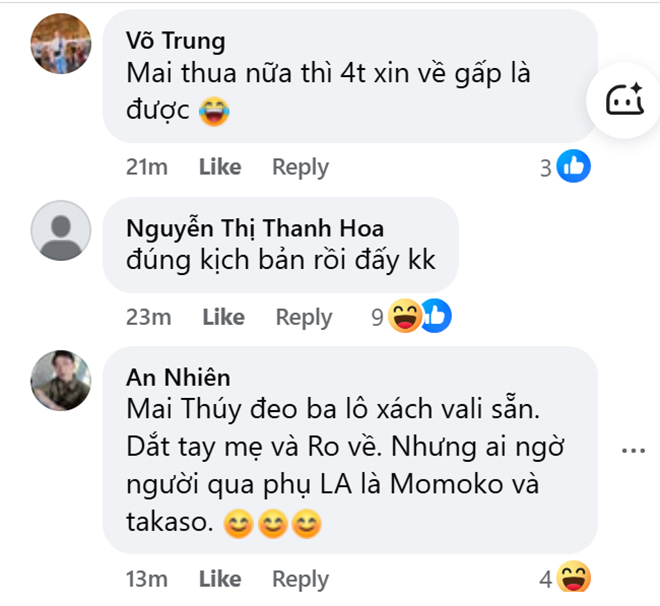Reply to An Nhiên's comment
Viewport: 660px width, 606px height.
tap(300, 579)
